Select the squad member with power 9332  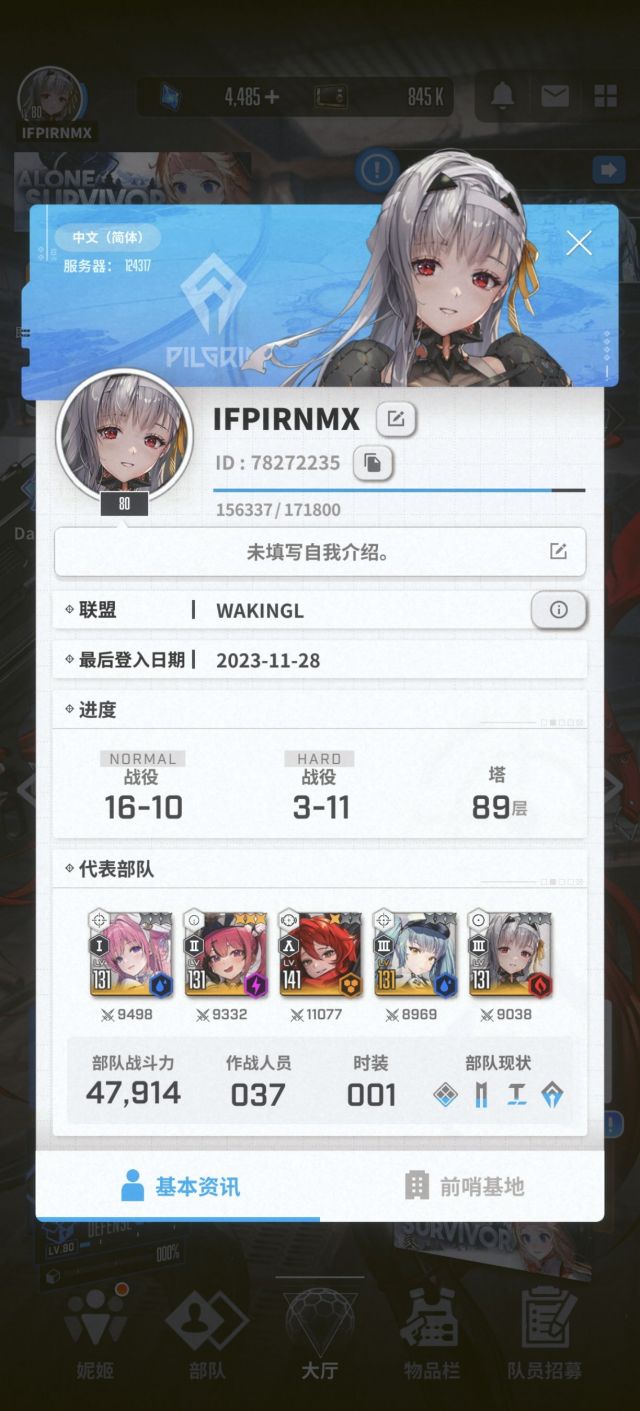[225, 954]
